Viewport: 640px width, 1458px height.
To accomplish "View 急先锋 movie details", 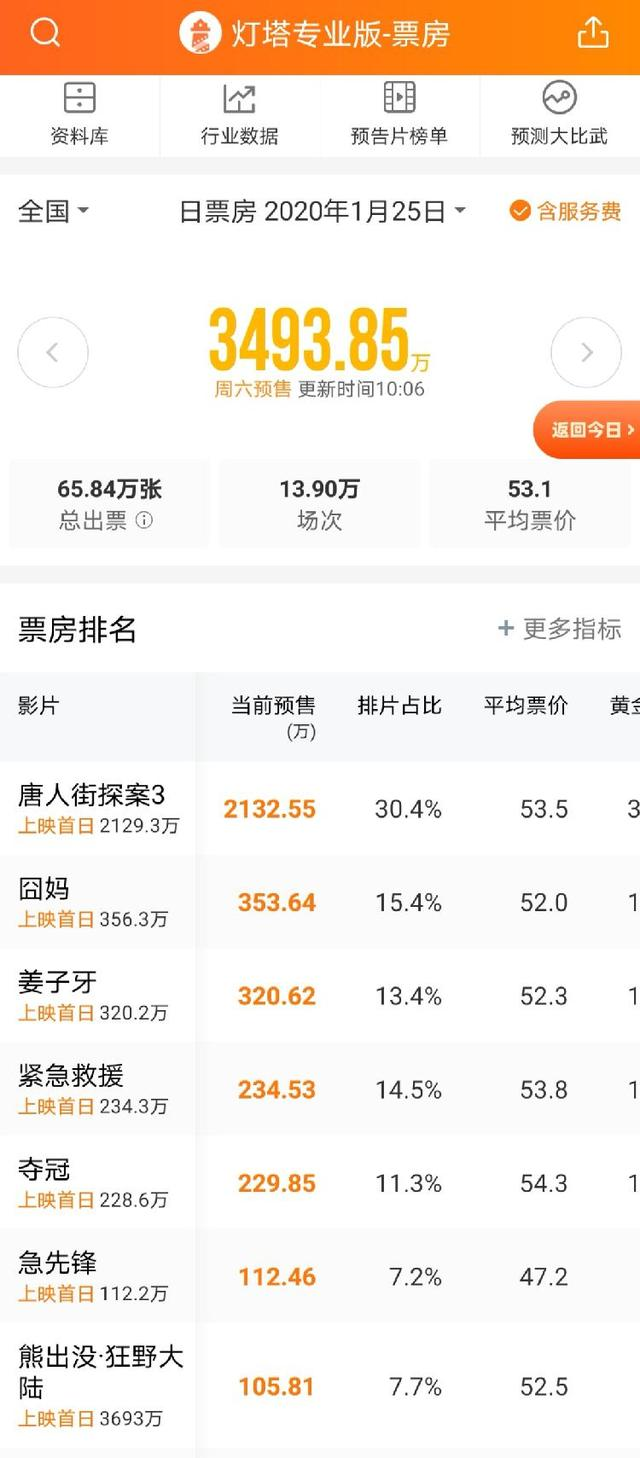I will coord(320,1277).
